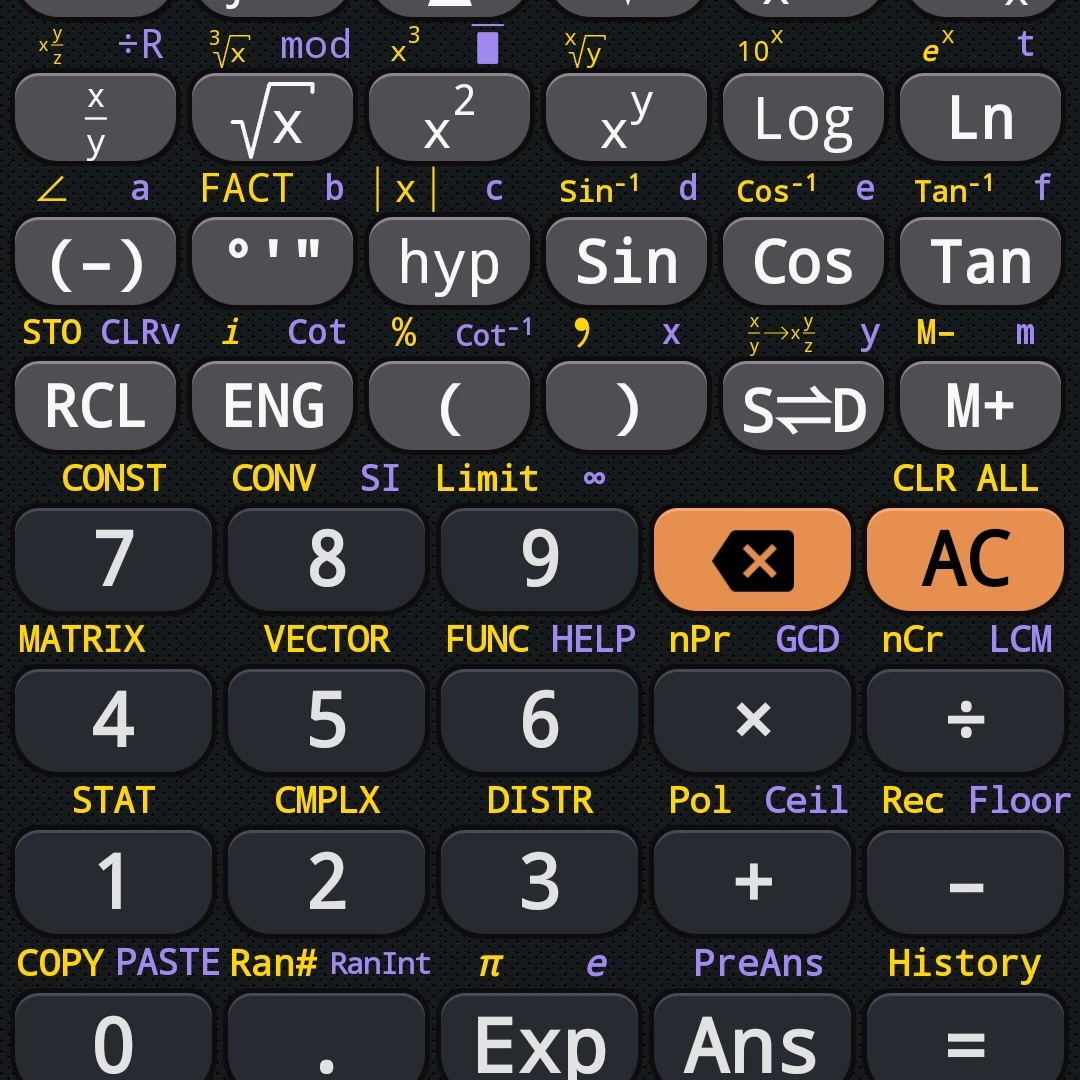The image size is (1080, 1080).
Task: Tap the ENG notation key
Action: pos(272,406)
